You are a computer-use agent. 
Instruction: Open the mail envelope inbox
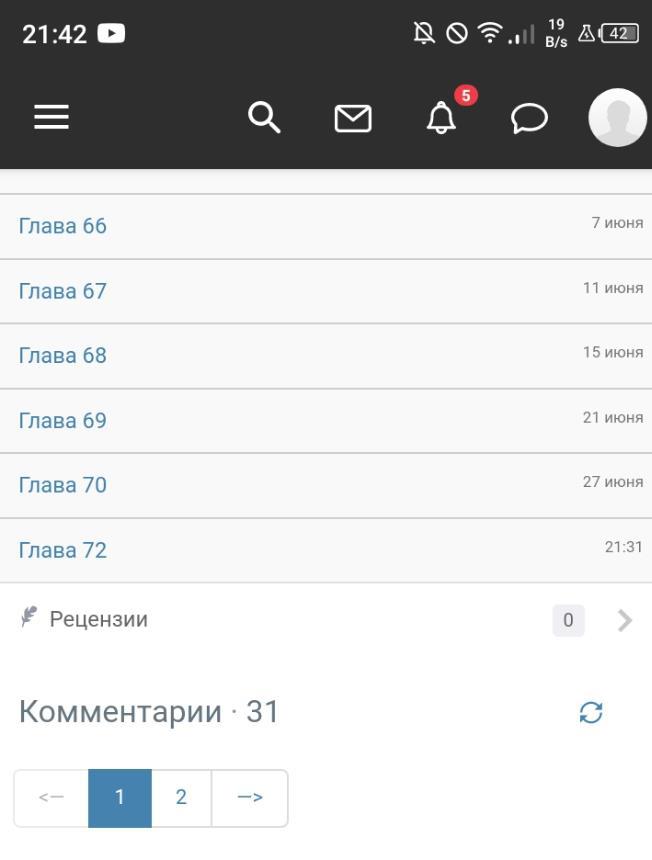352,119
